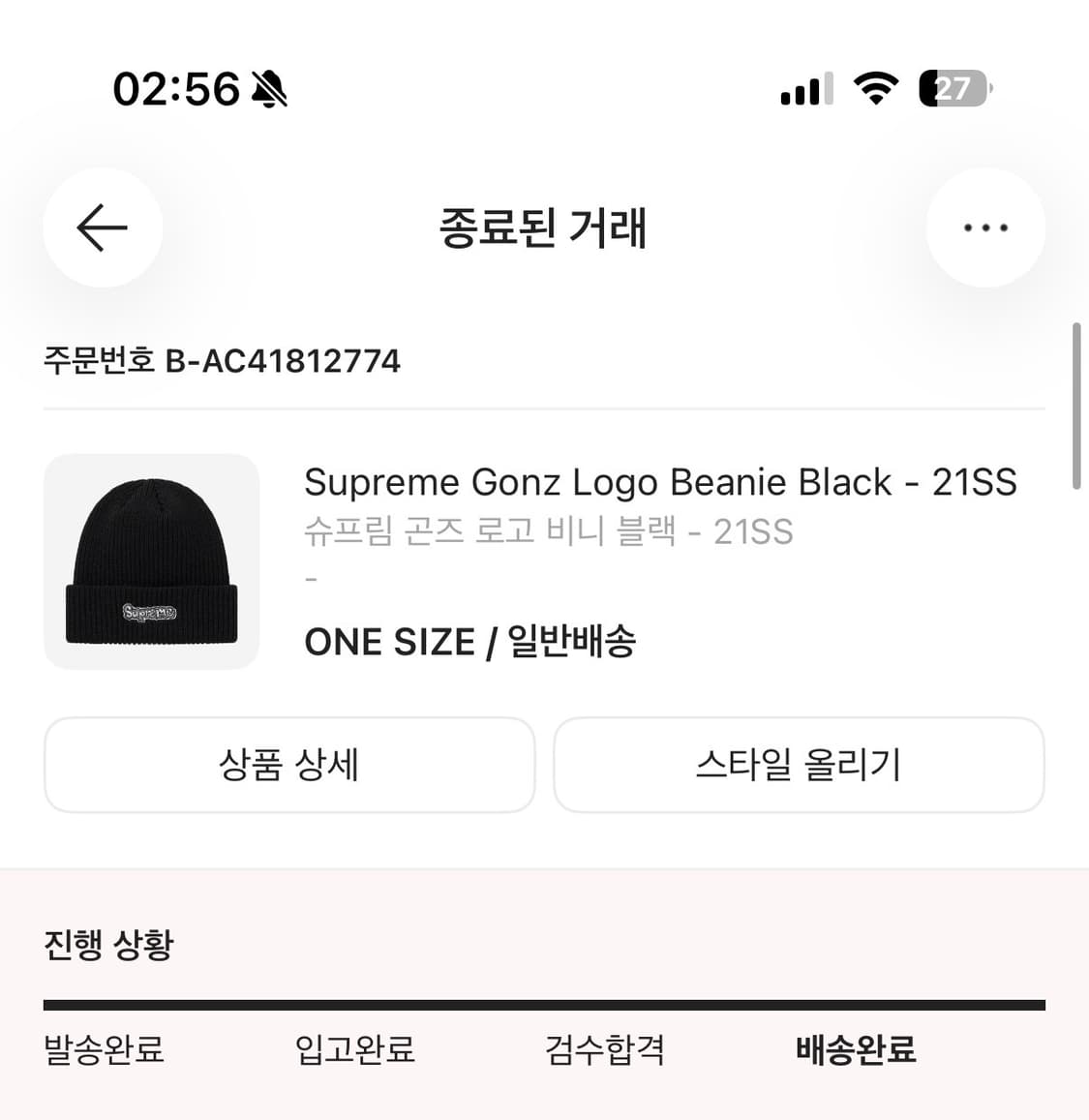The width and height of the screenshot is (1089, 1120).
Task: Tap 스타일 올리기 to post a style
Action: pos(799,765)
